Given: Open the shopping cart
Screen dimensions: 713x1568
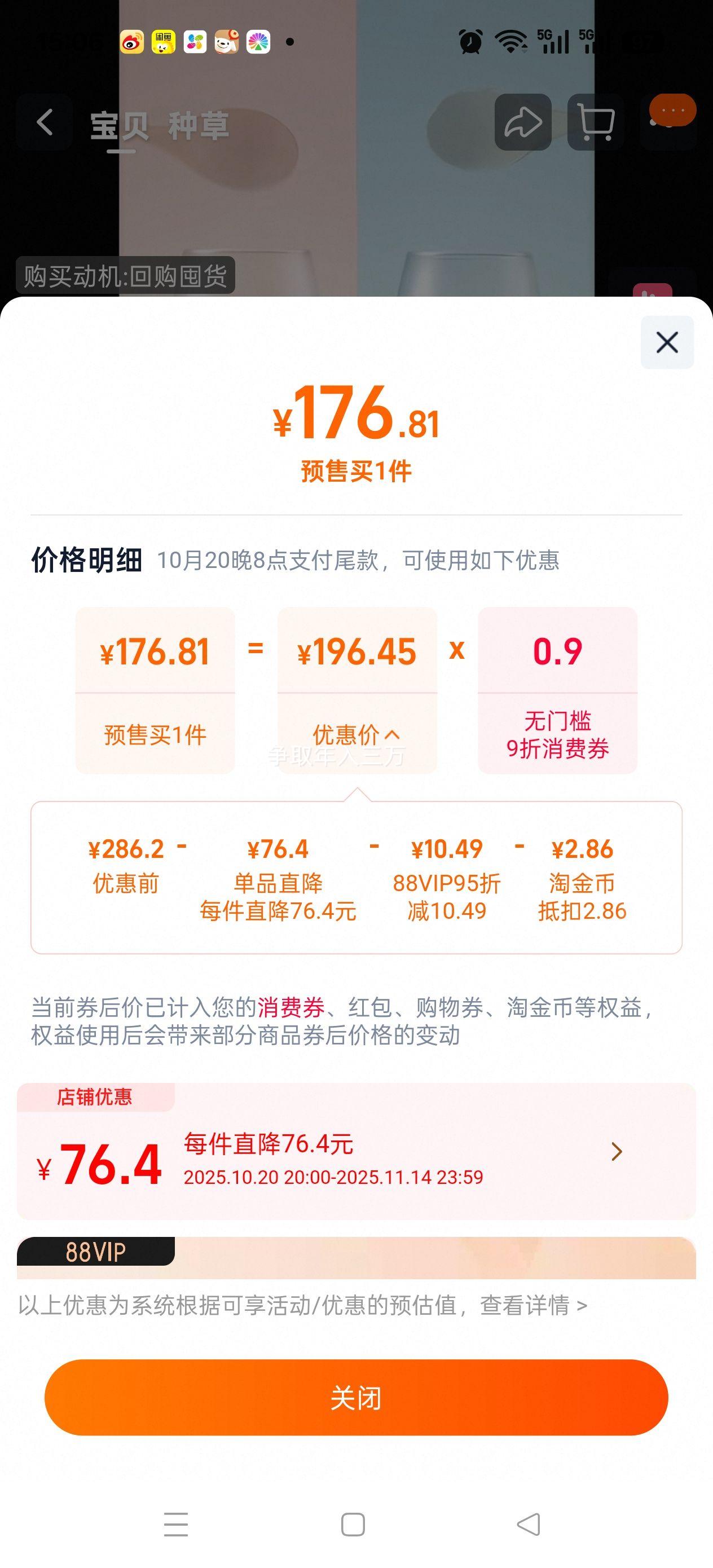Looking at the screenshot, I should click(595, 122).
